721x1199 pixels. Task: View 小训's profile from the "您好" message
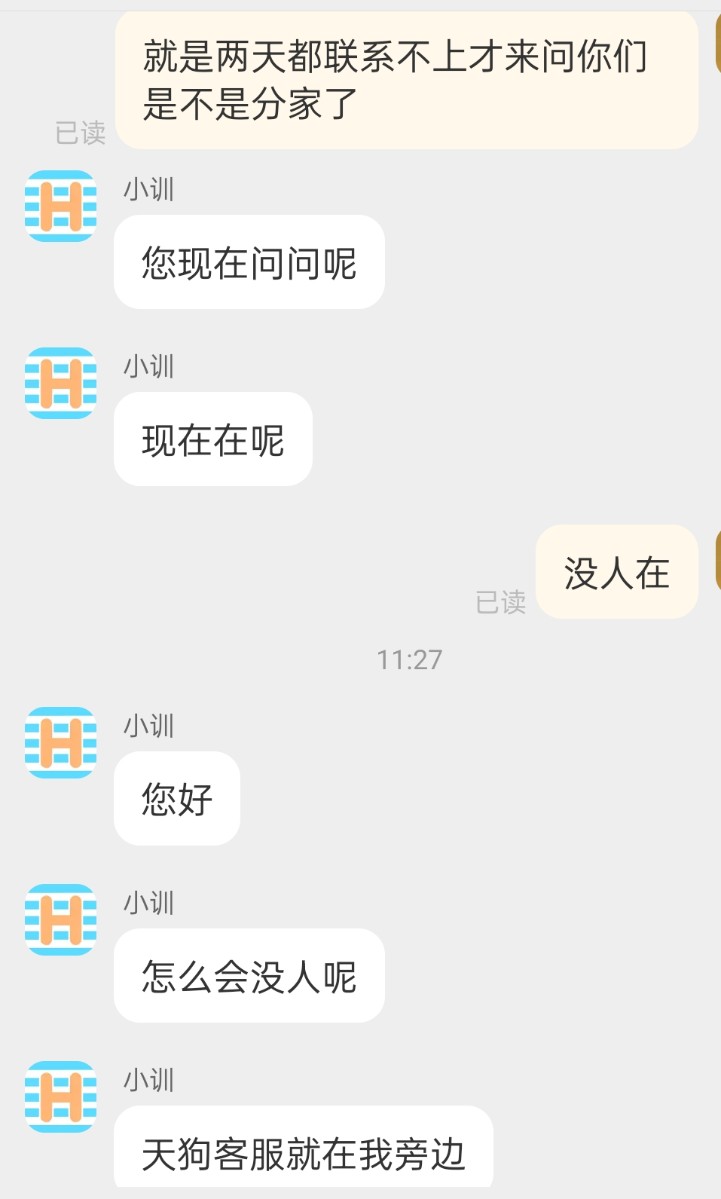(x=61, y=742)
